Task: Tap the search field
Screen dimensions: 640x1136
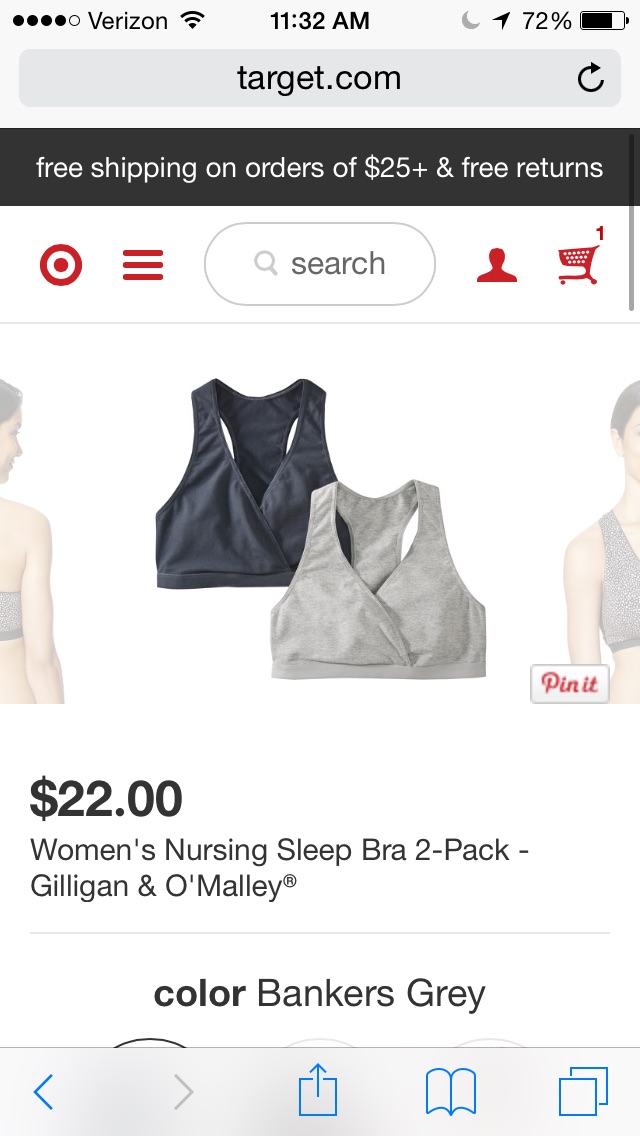Action: 320,264
